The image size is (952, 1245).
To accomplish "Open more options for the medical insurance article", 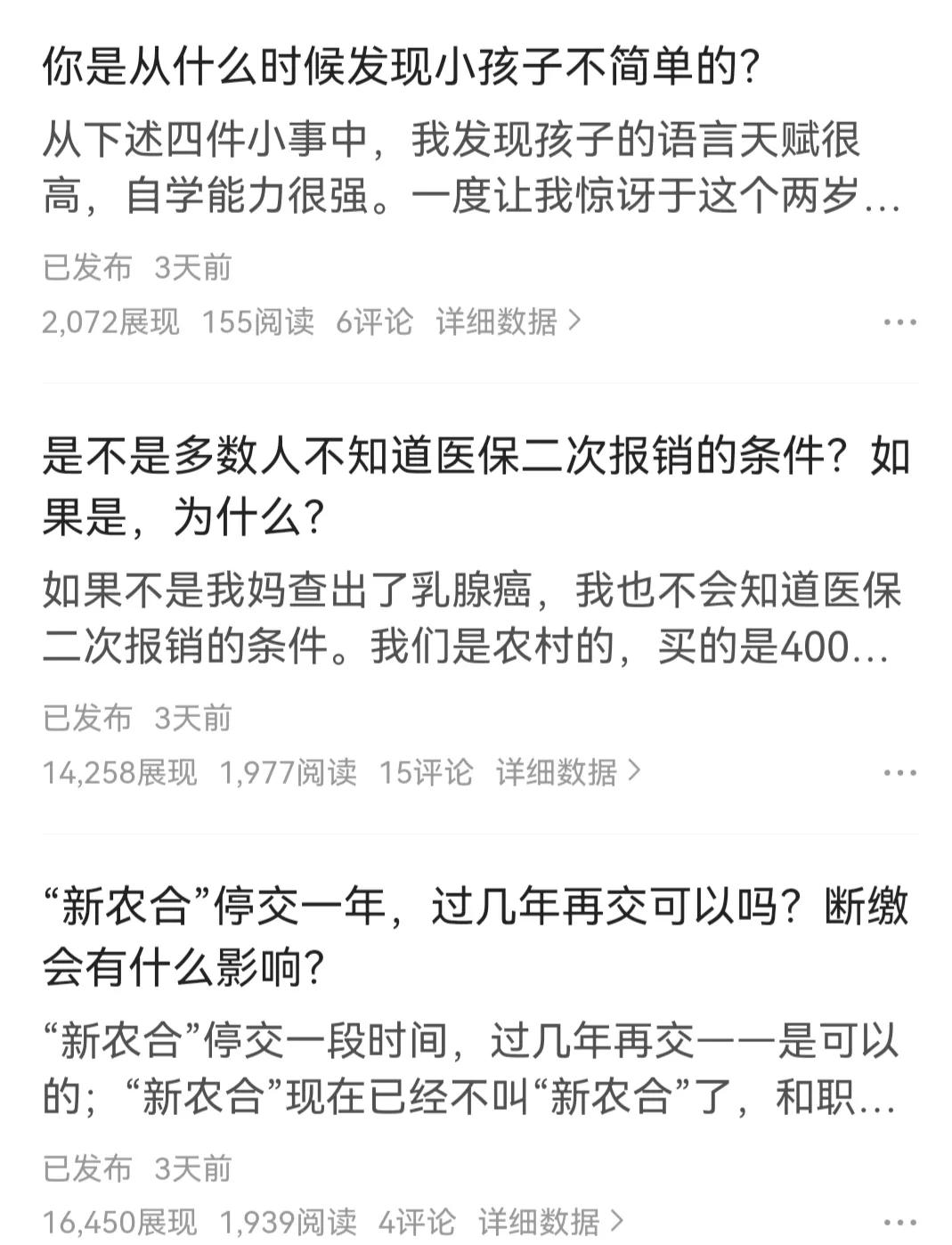I will coord(901,774).
